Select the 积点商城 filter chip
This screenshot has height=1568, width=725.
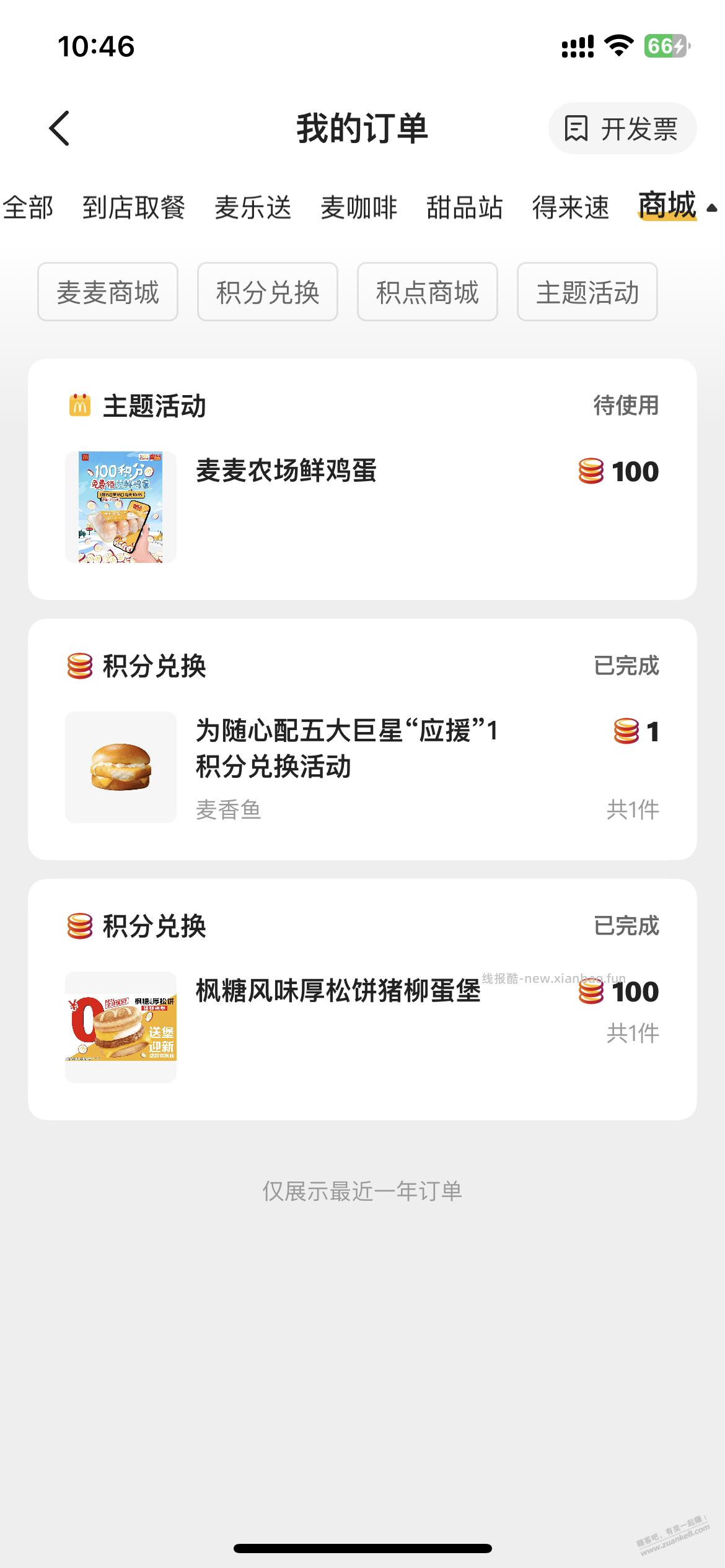click(x=426, y=294)
